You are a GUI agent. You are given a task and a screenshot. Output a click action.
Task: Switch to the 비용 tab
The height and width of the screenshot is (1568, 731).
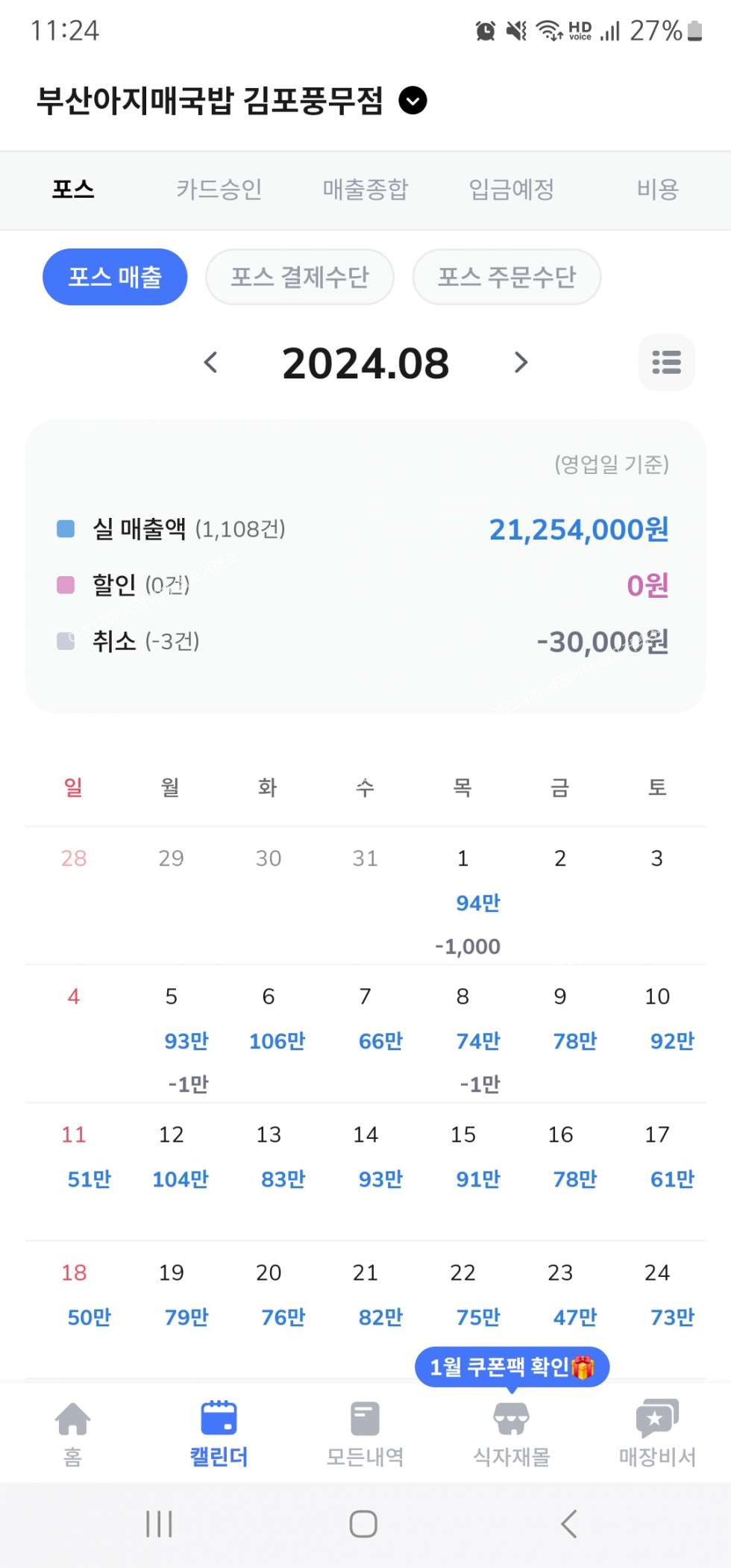pos(657,190)
